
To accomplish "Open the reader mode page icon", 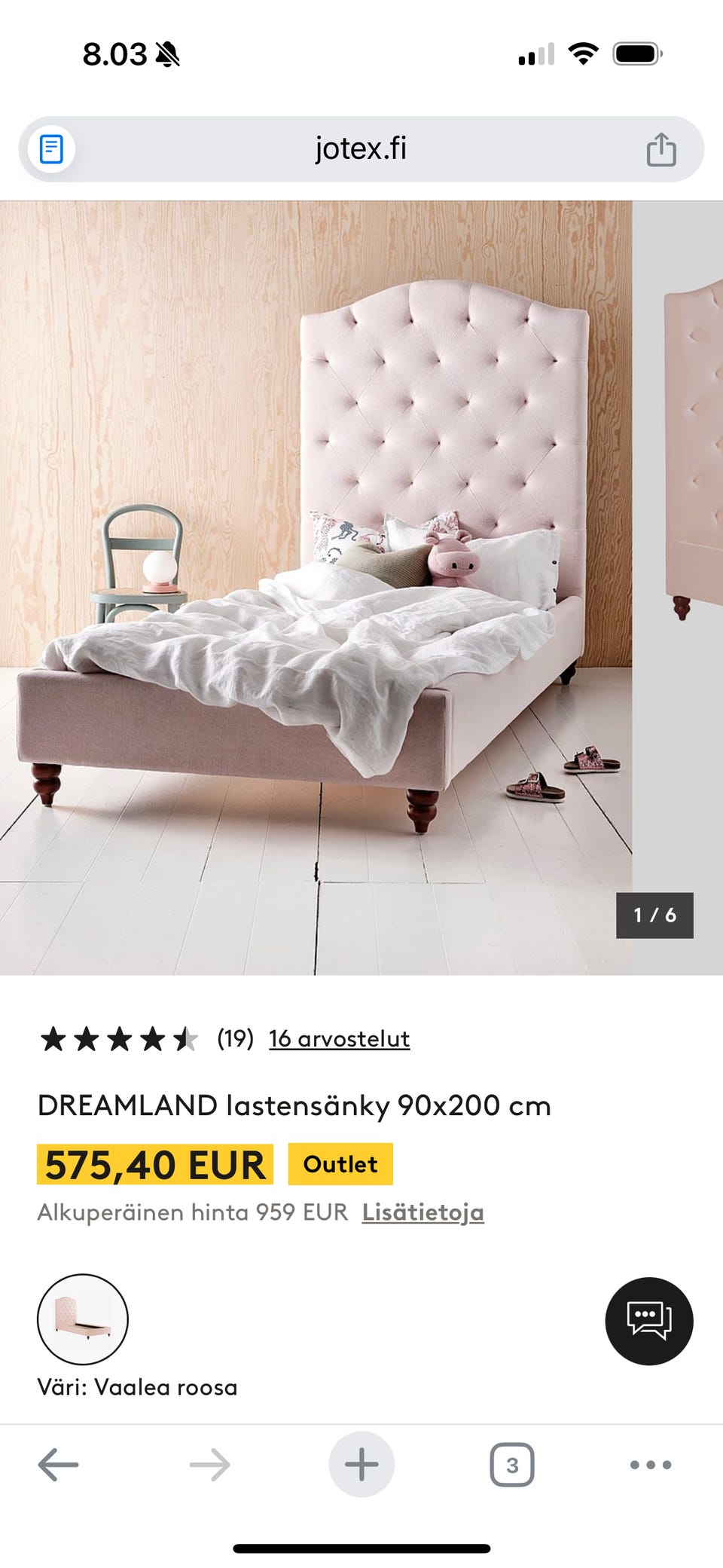I will [51, 149].
